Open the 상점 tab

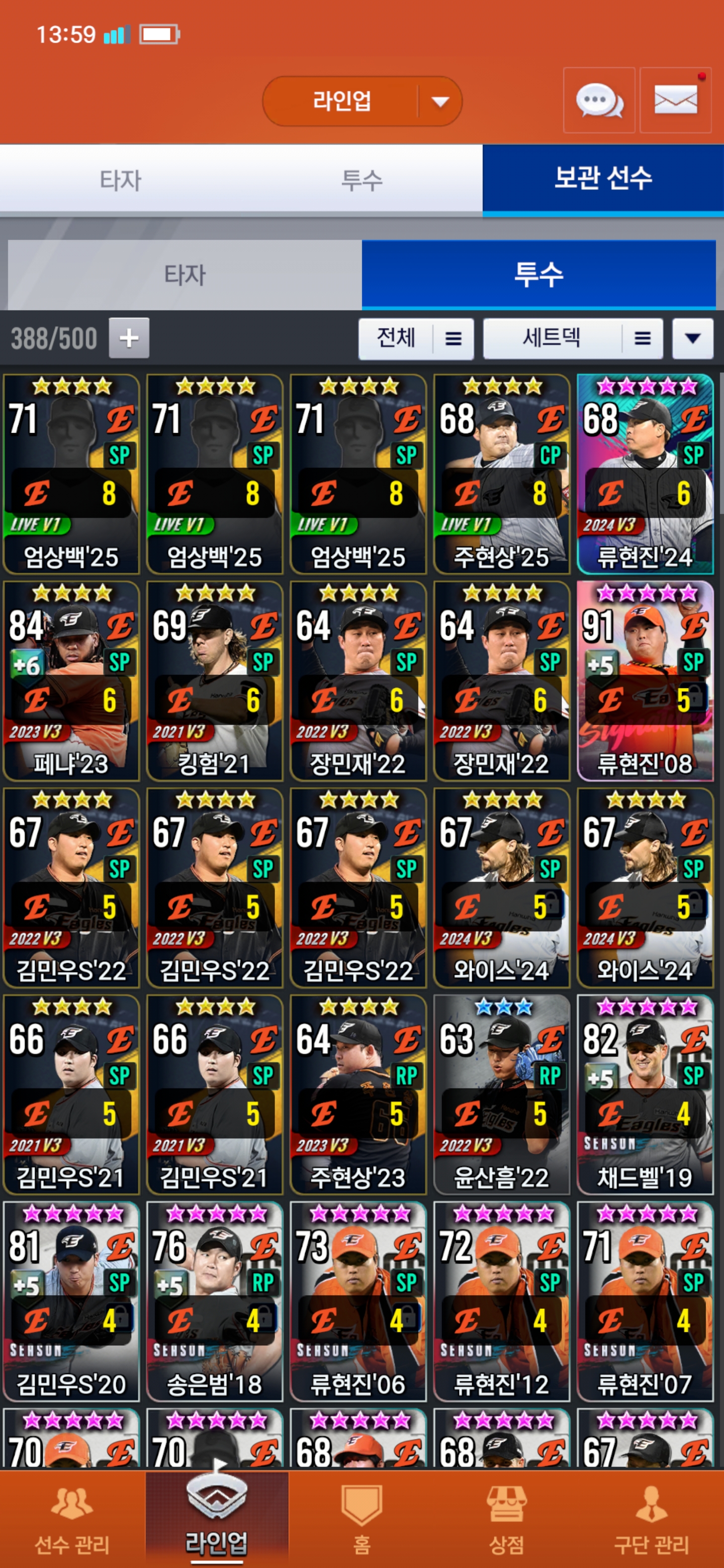point(506,1519)
